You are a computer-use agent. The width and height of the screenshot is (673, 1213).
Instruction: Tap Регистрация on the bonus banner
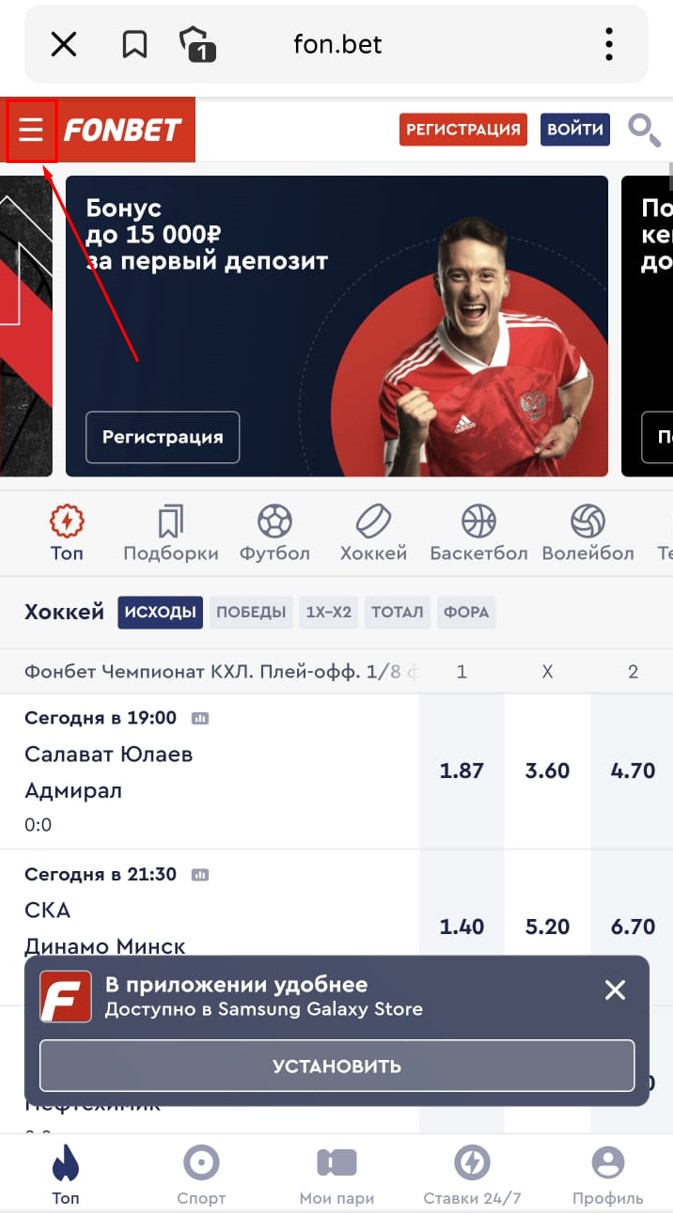pos(162,437)
